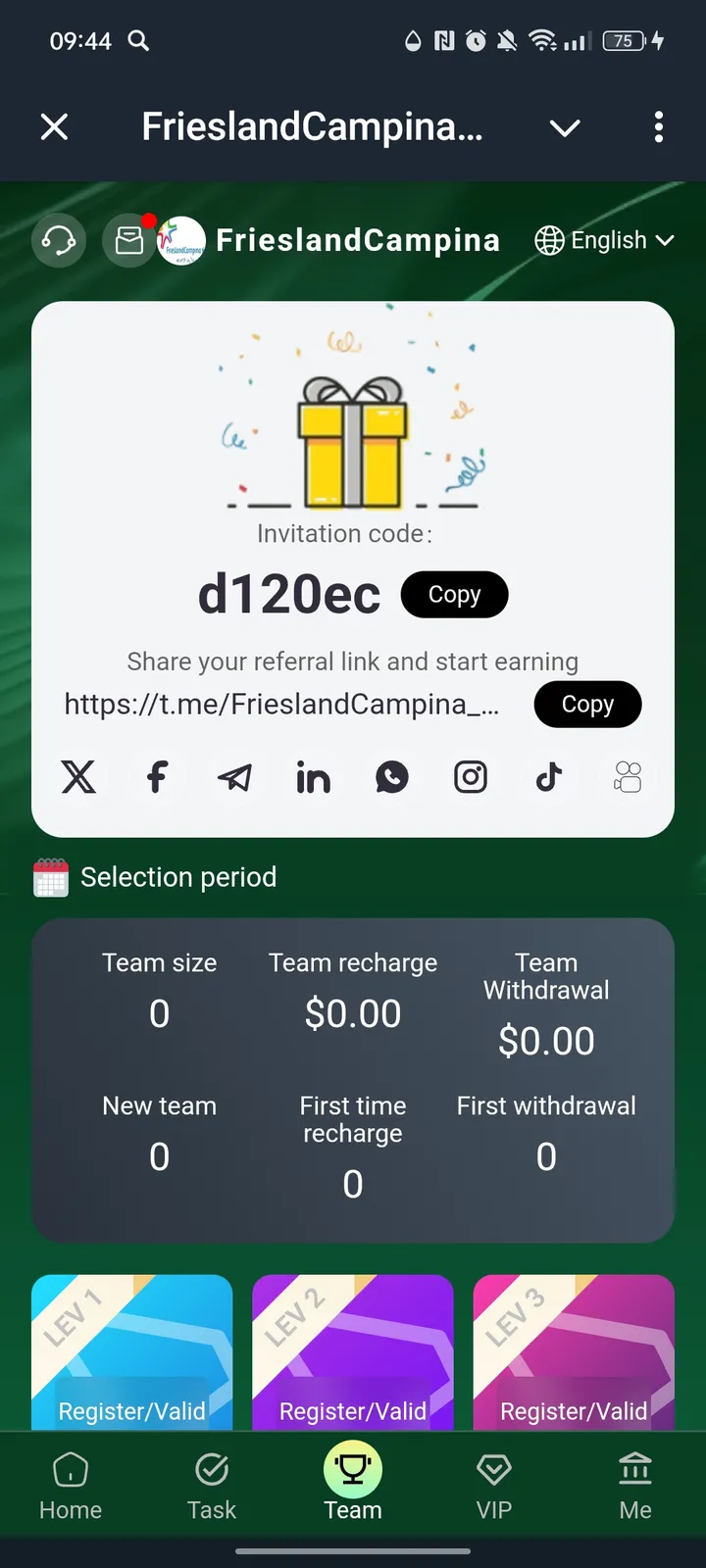Viewport: 706px width, 1568px height.
Task: Copy the referral link
Action: [587, 705]
